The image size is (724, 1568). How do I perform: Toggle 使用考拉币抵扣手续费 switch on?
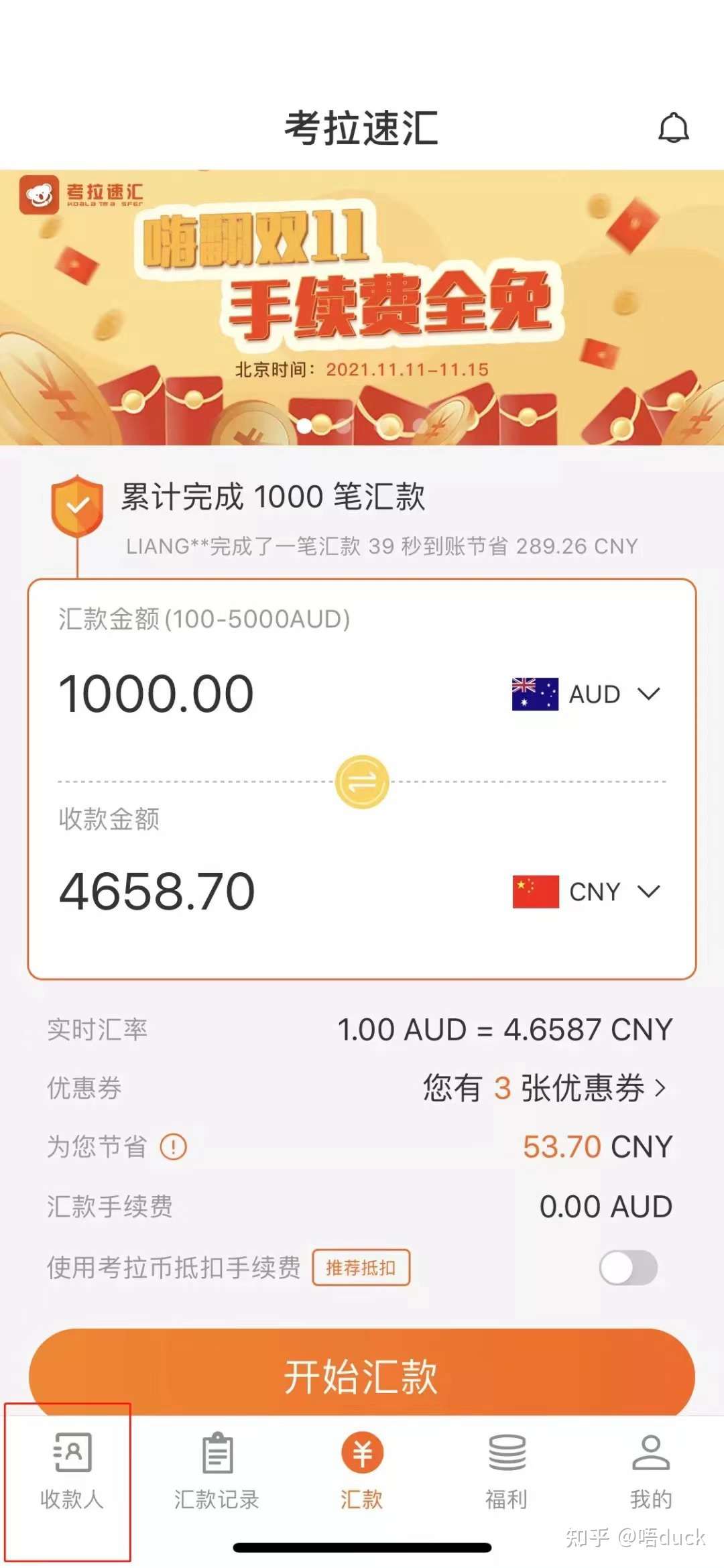628,1268
